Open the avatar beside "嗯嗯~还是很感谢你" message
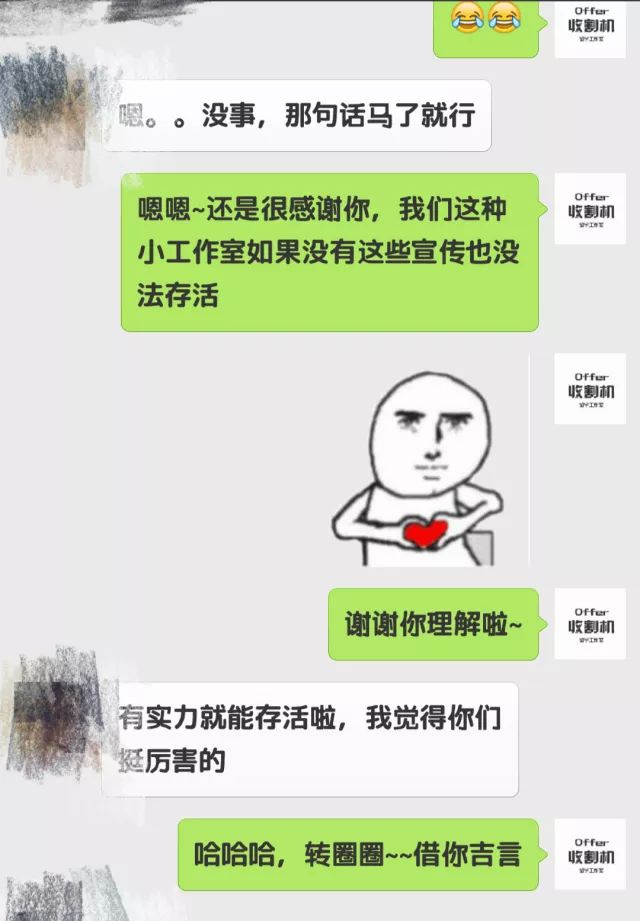 pyautogui.click(x=590, y=208)
